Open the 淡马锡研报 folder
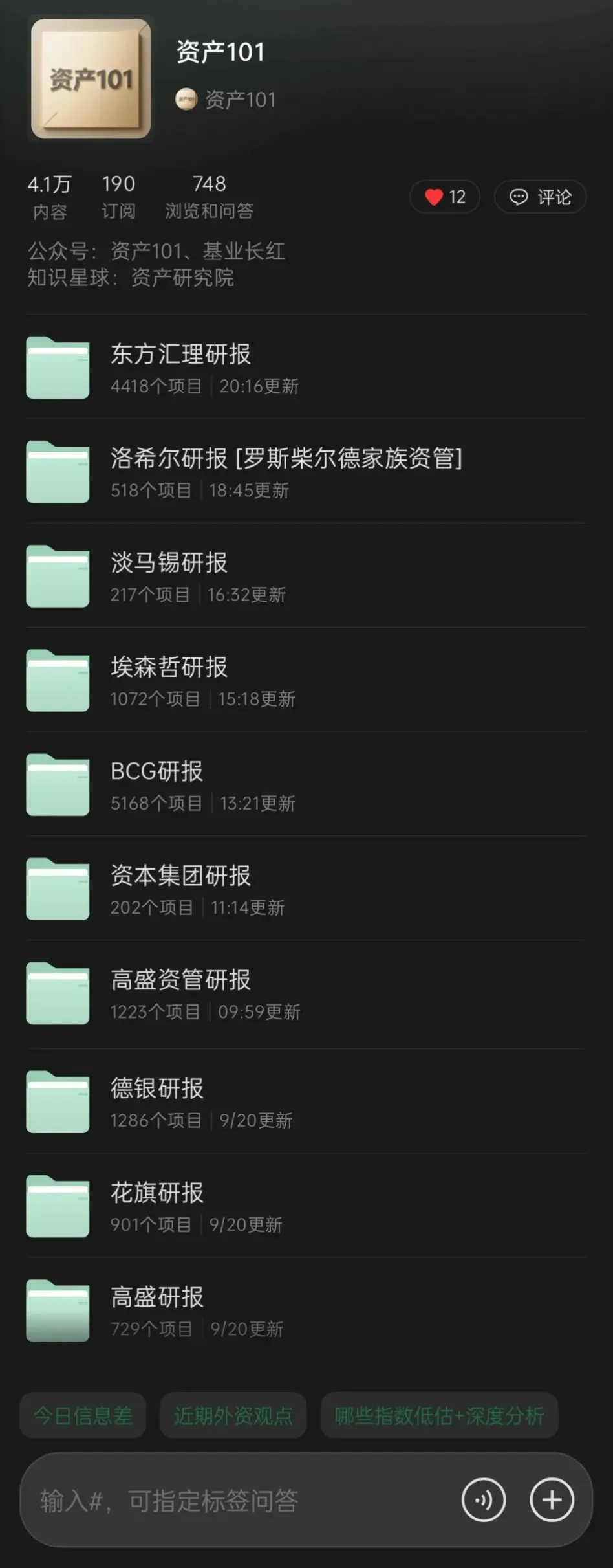Viewport: 613px width, 1568px height. [306, 575]
